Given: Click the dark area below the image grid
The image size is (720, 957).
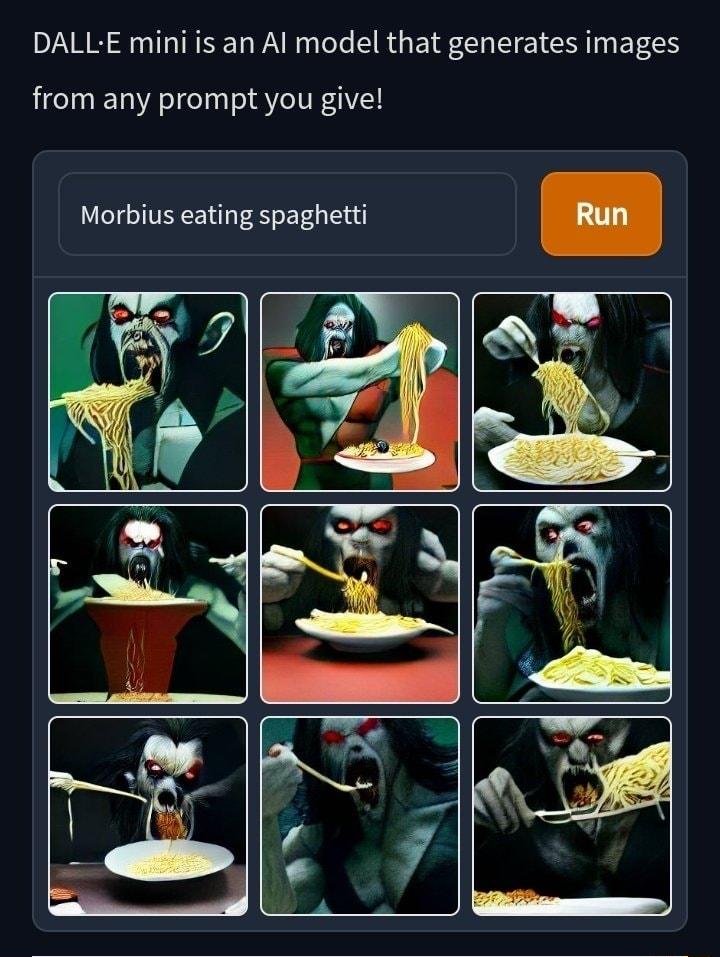Looking at the screenshot, I should click(x=360, y=940).
